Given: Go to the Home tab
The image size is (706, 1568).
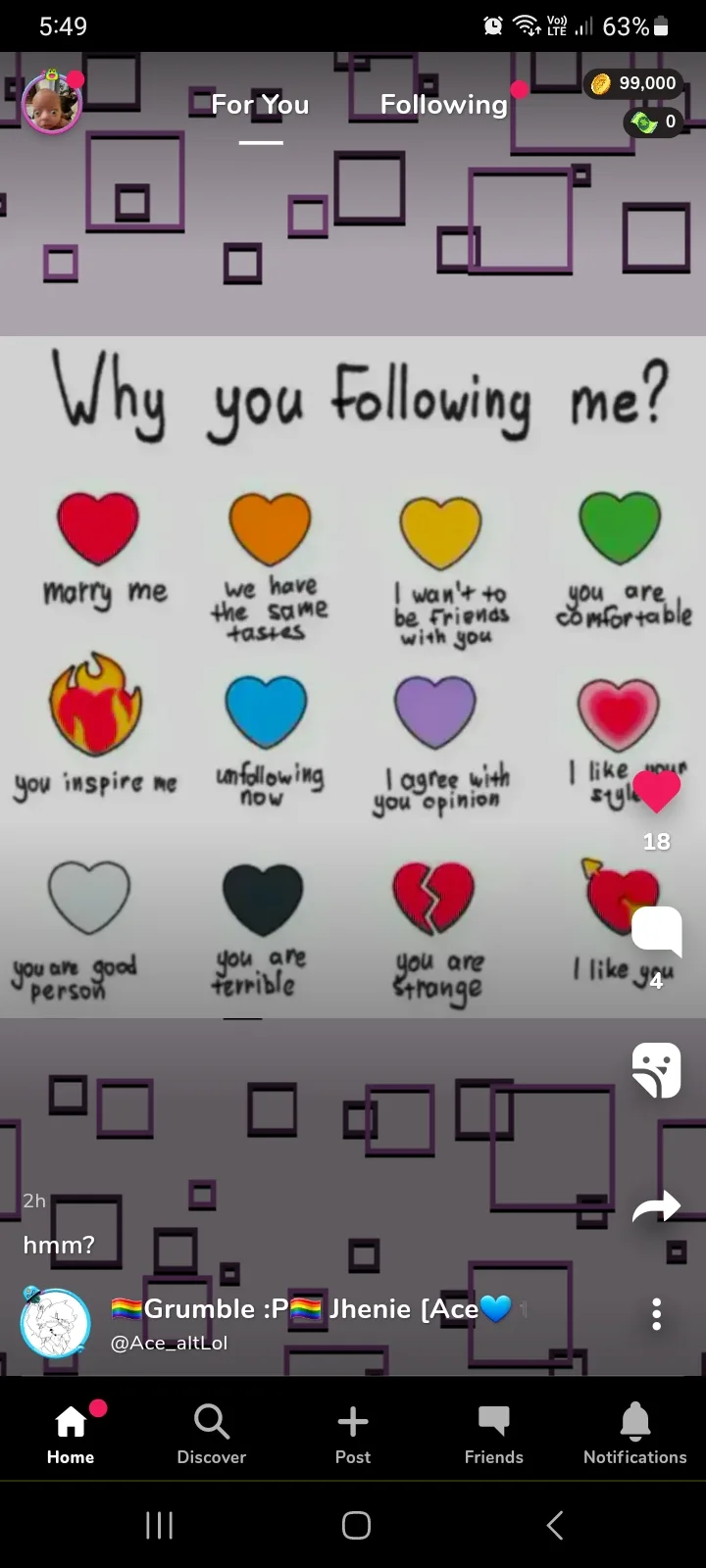Looking at the screenshot, I should (71, 1434).
